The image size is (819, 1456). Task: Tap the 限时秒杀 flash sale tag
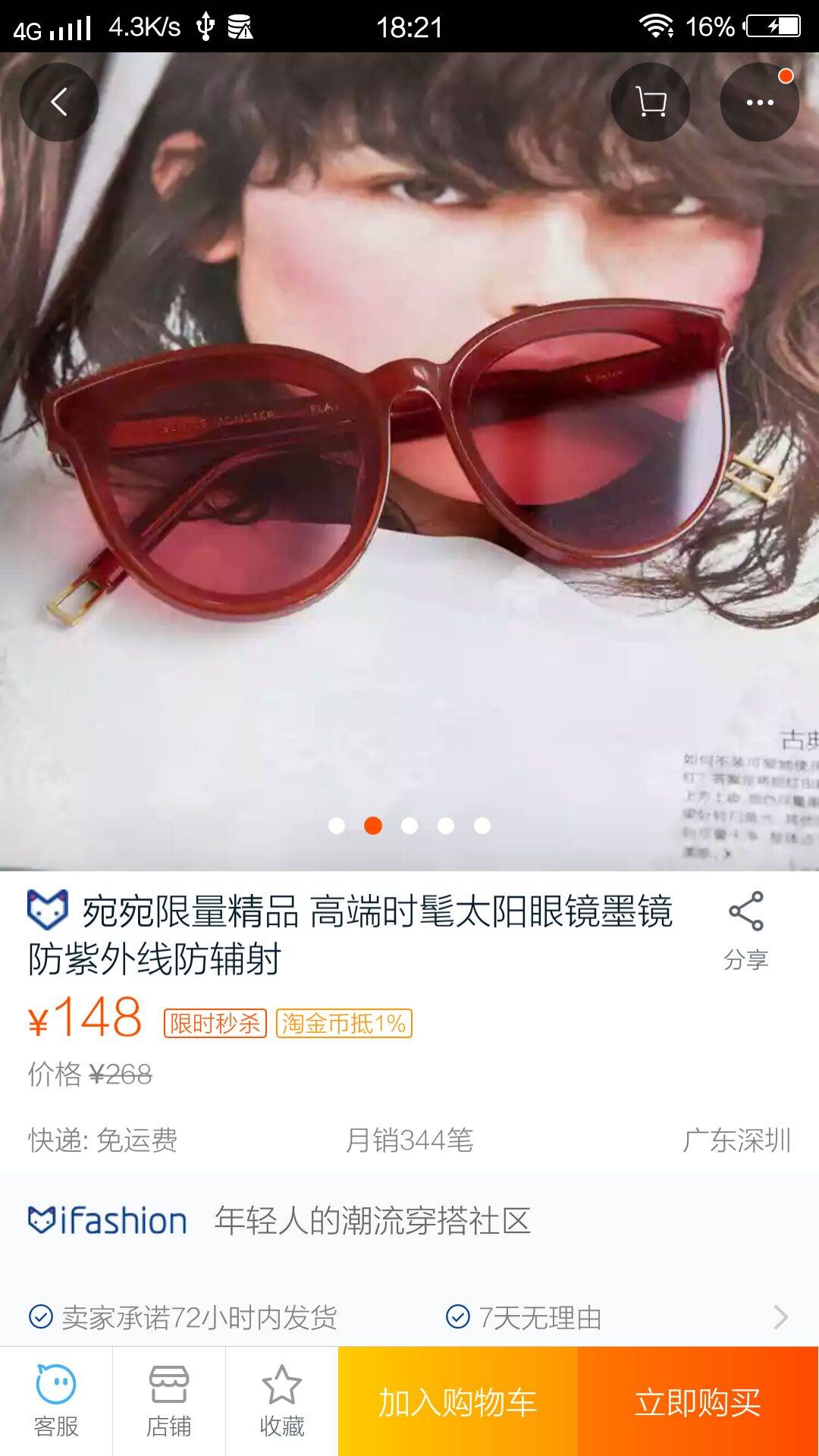pos(215,1024)
